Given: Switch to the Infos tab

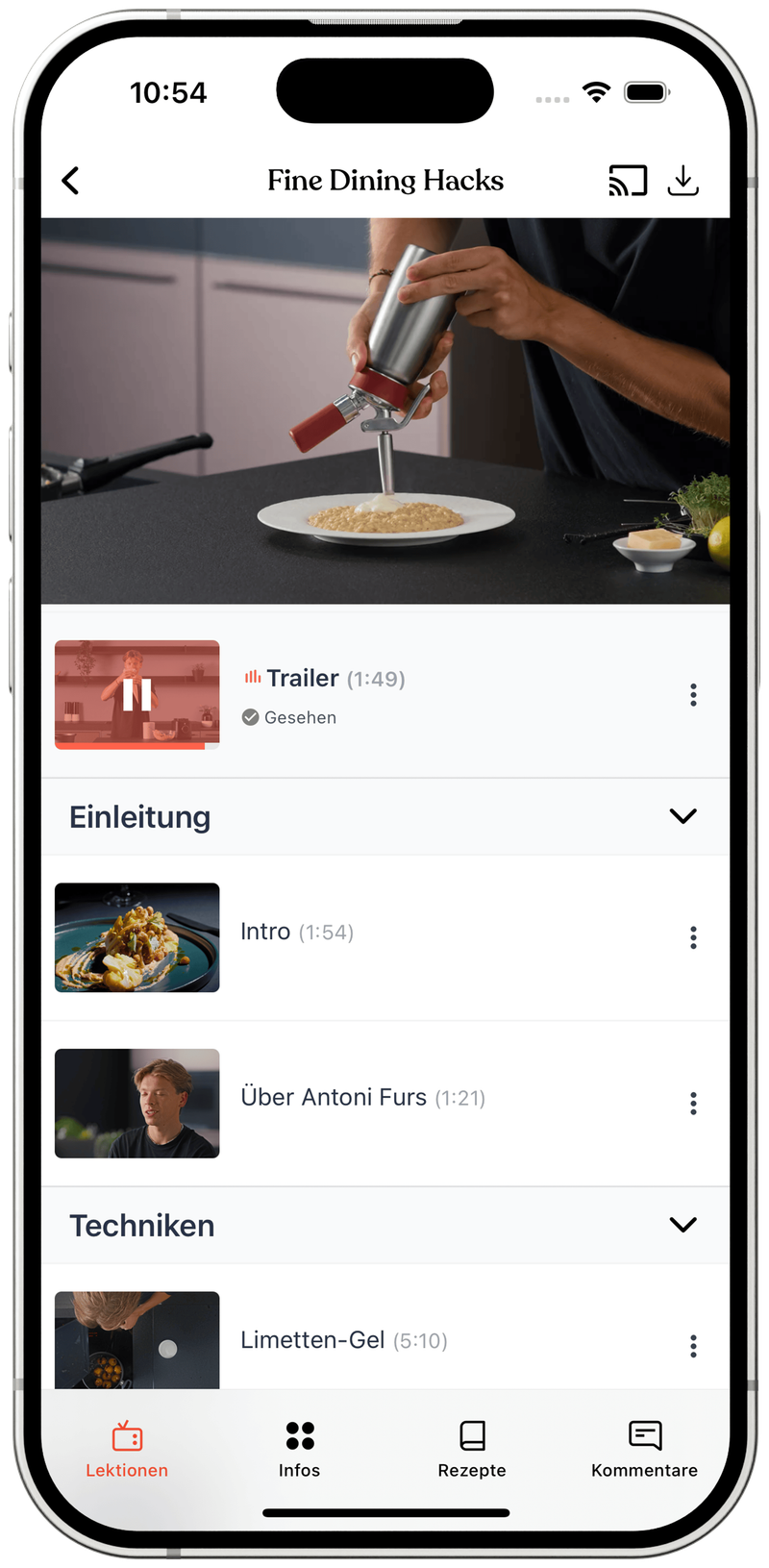Looking at the screenshot, I should 299,1450.
